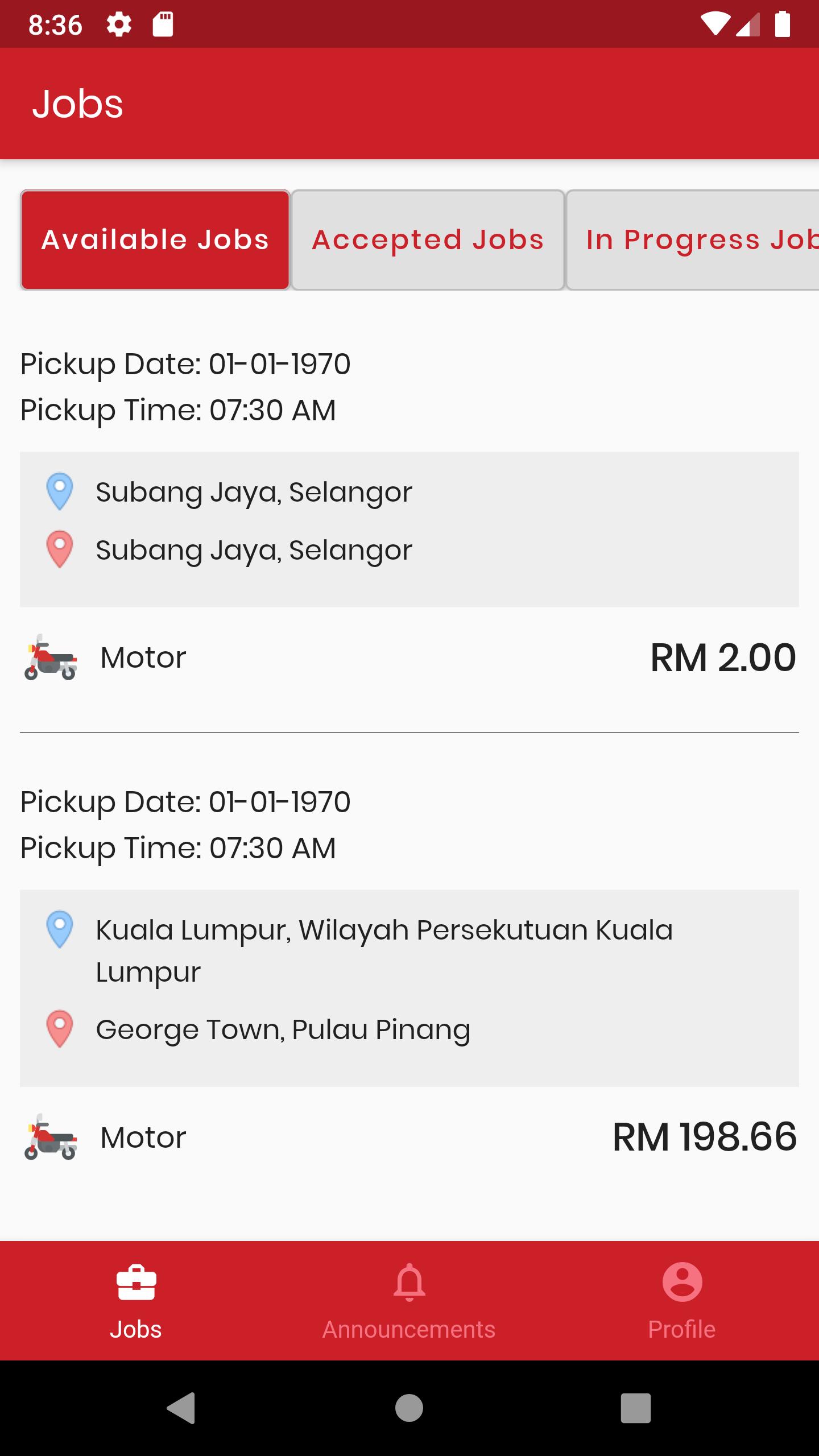Switch to the Accepted Jobs tab
Viewport: 819px width, 1456px height.
pos(428,240)
